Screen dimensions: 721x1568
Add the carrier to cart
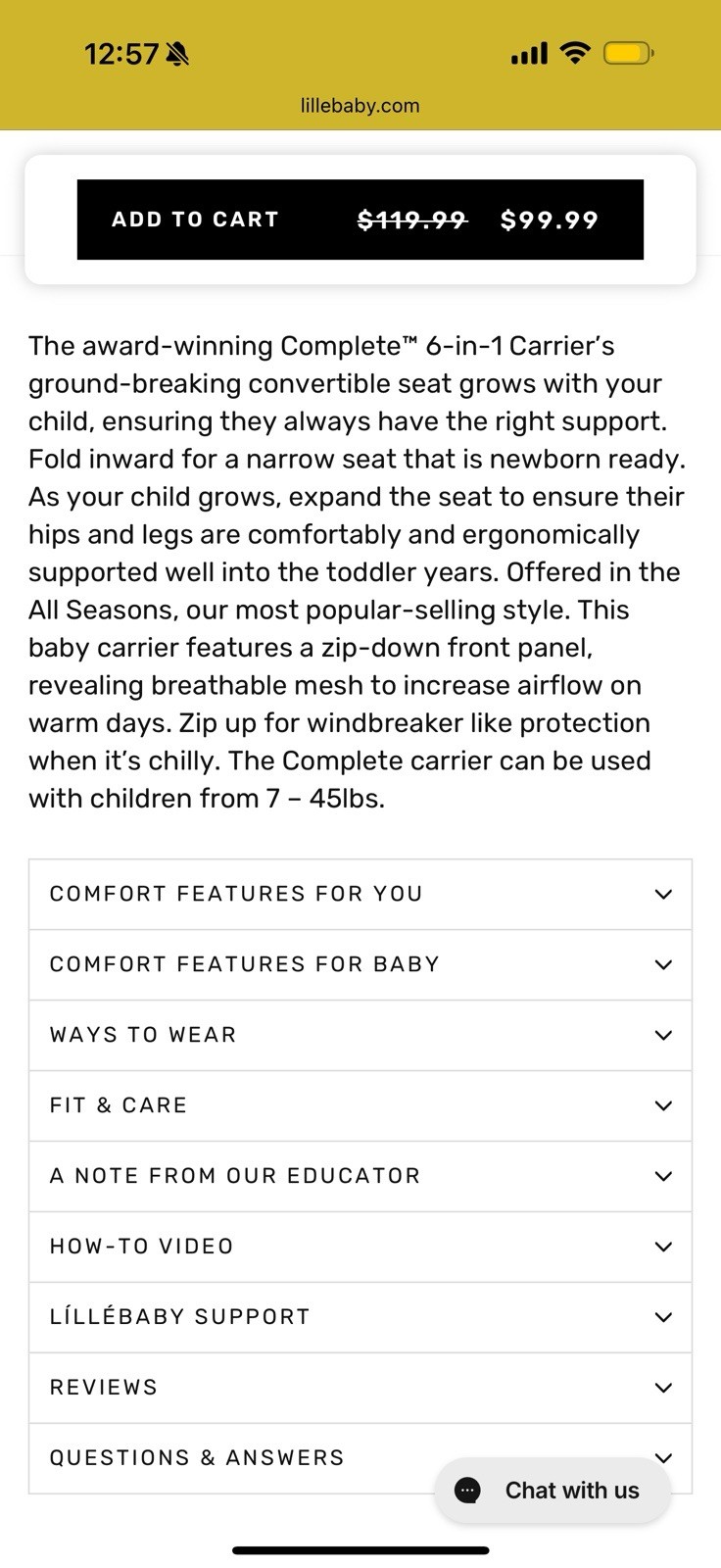tap(360, 220)
